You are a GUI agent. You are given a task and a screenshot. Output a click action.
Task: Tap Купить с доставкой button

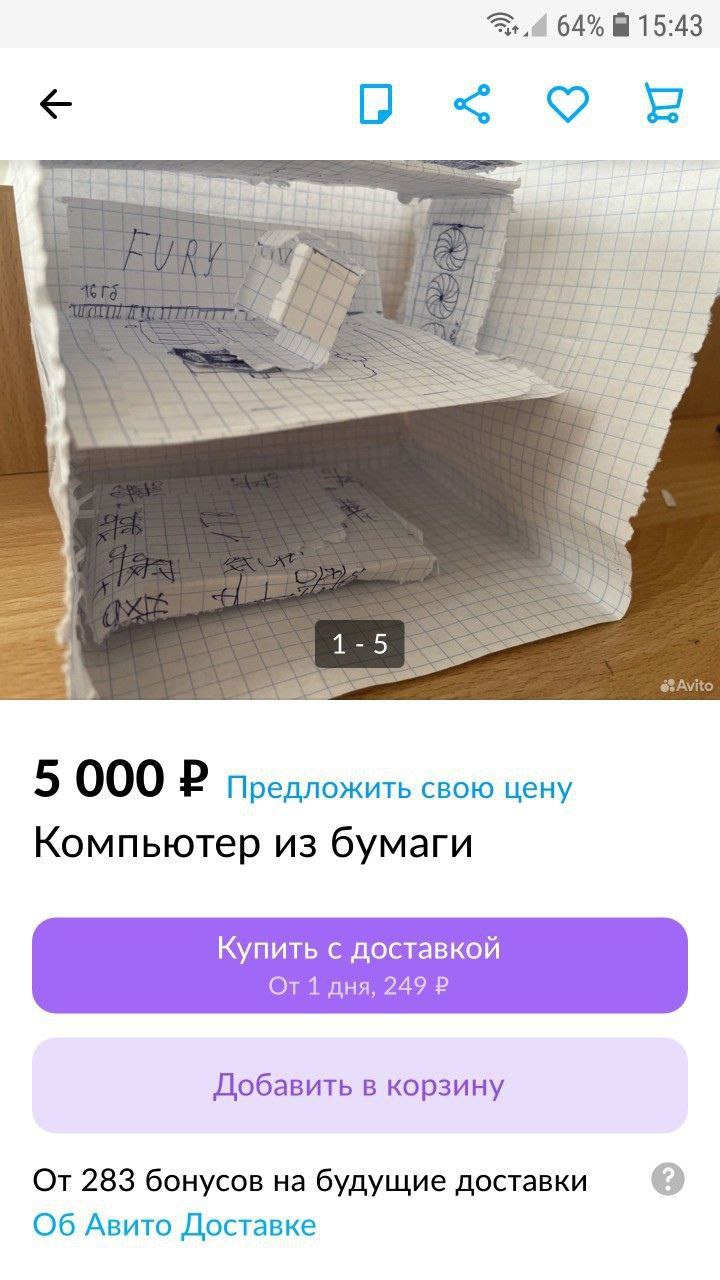click(x=360, y=965)
